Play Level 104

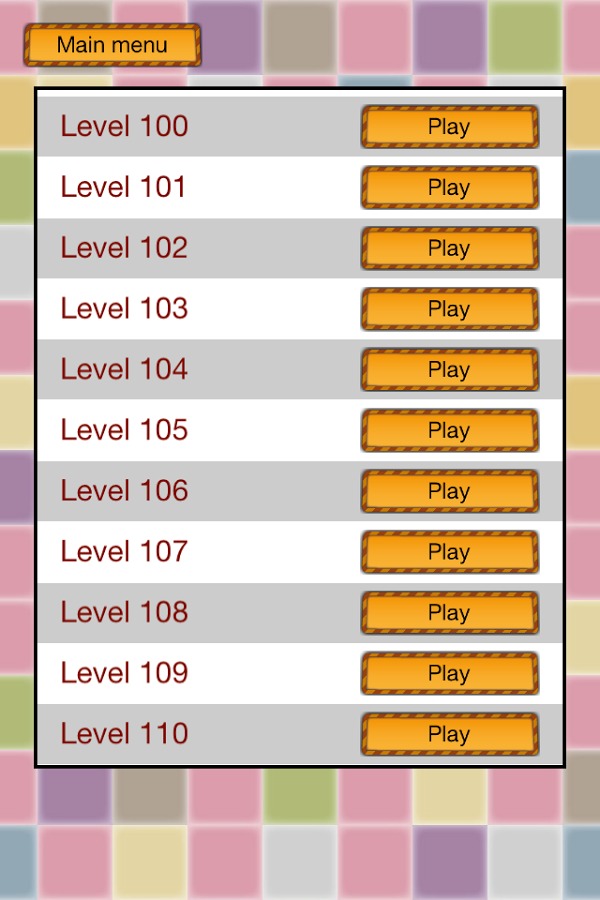[449, 370]
